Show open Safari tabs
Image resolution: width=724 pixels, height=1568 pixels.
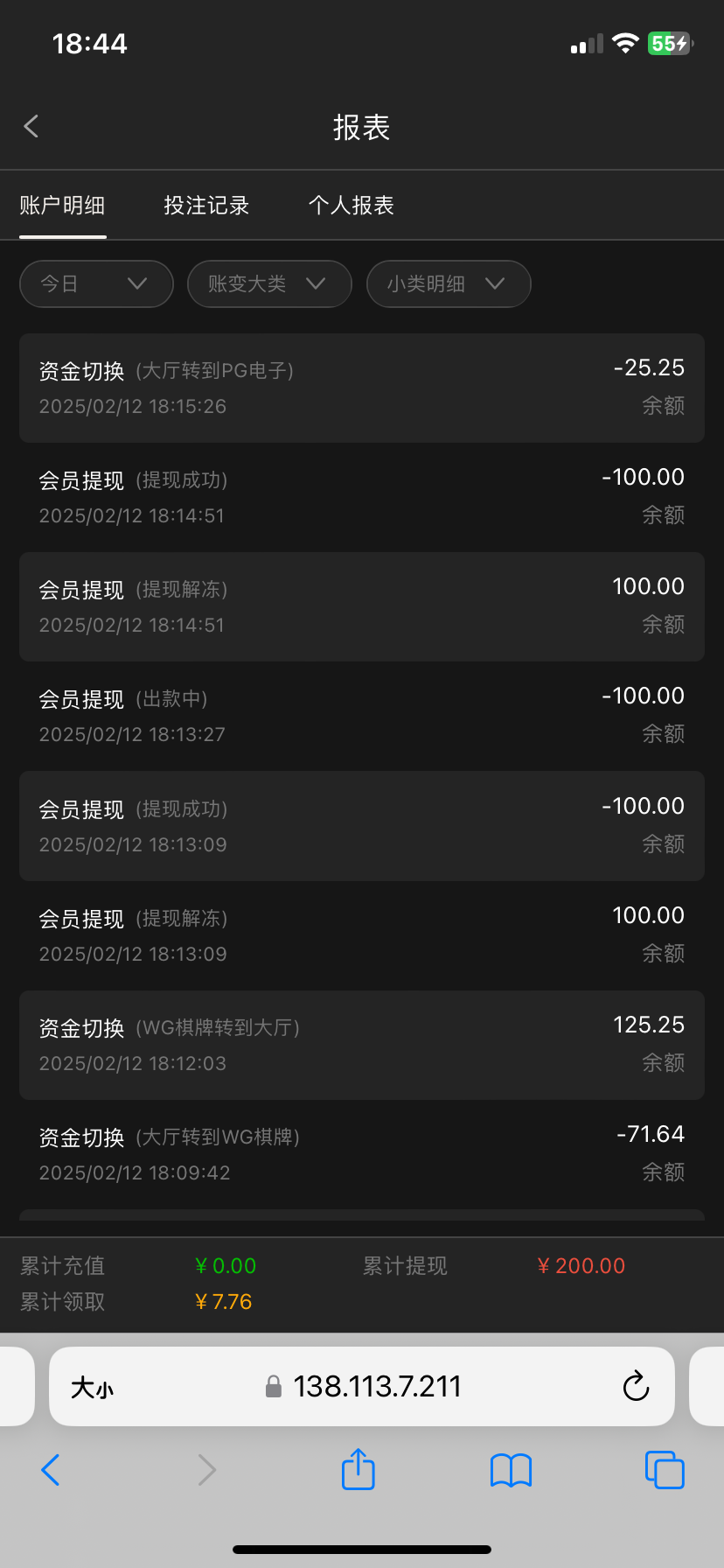[664, 1470]
